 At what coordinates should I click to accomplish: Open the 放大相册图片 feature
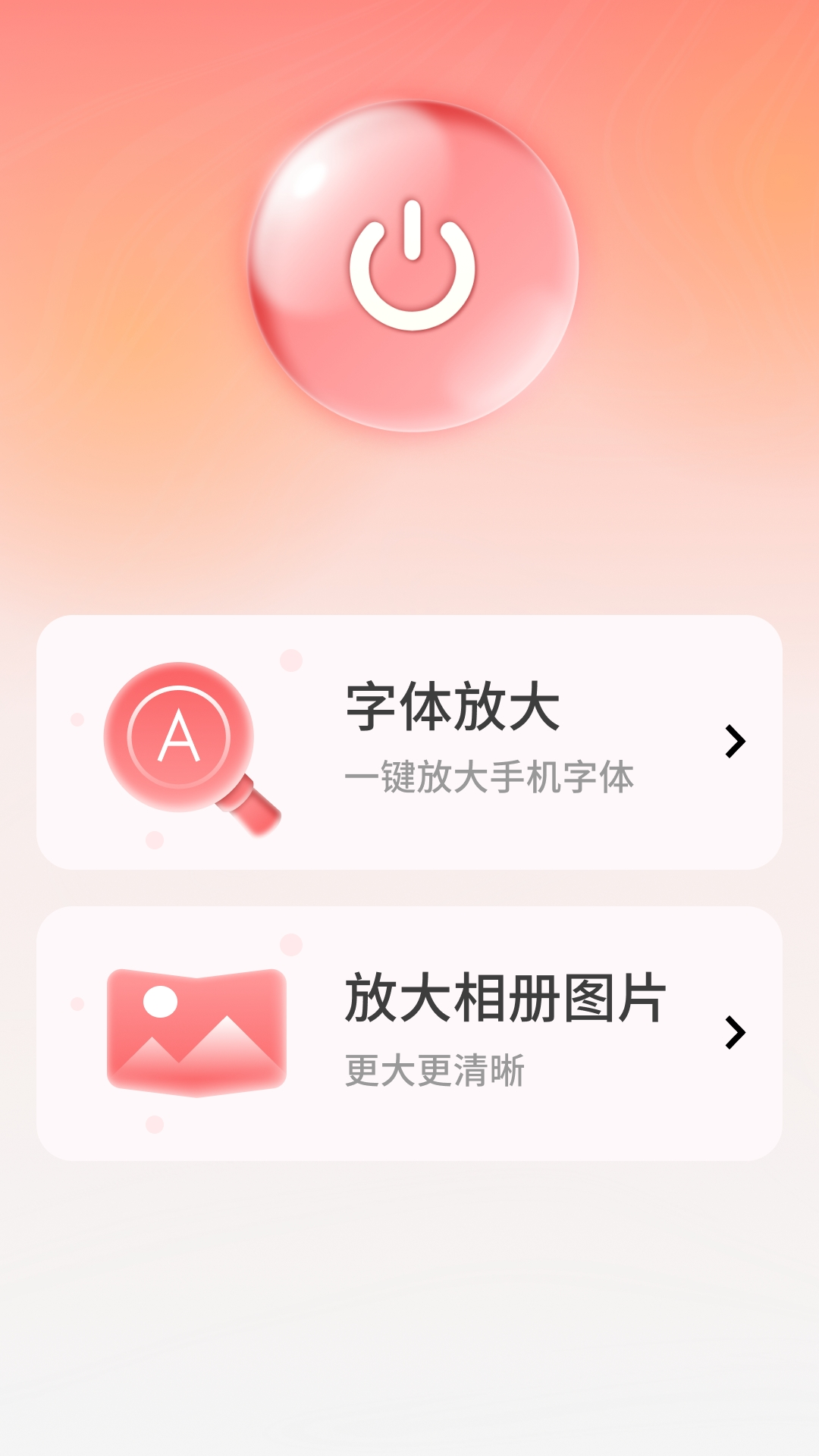[x=409, y=1031]
